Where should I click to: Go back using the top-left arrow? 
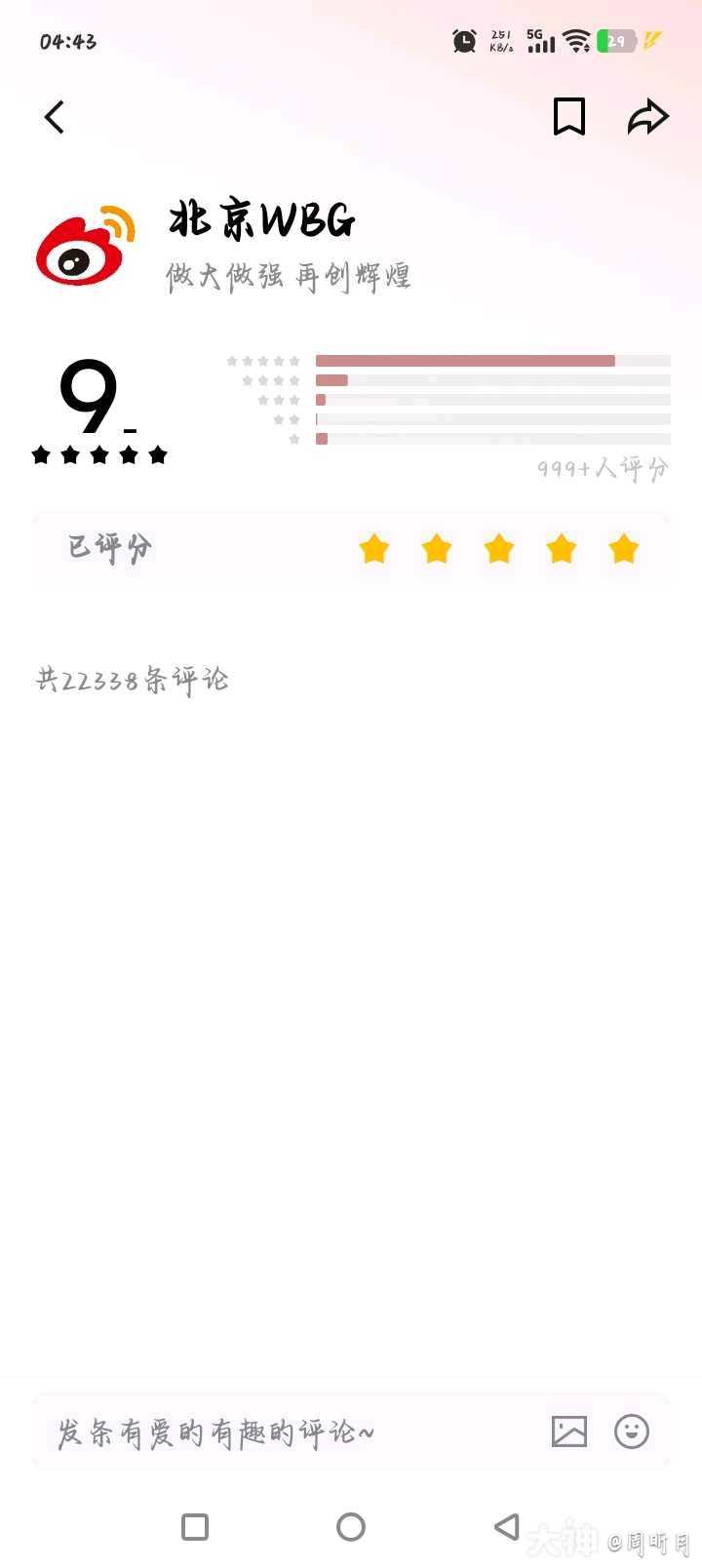55,118
